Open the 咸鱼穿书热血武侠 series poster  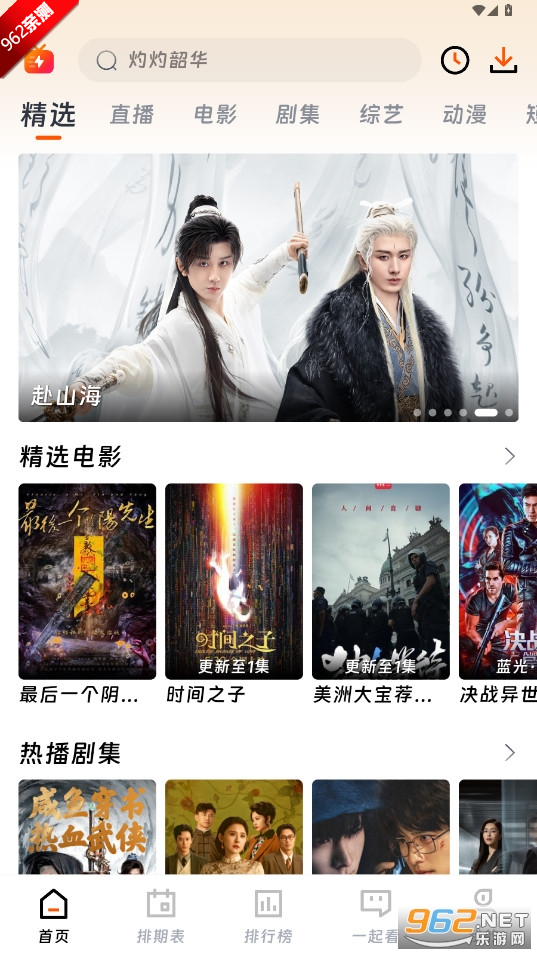click(87, 827)
